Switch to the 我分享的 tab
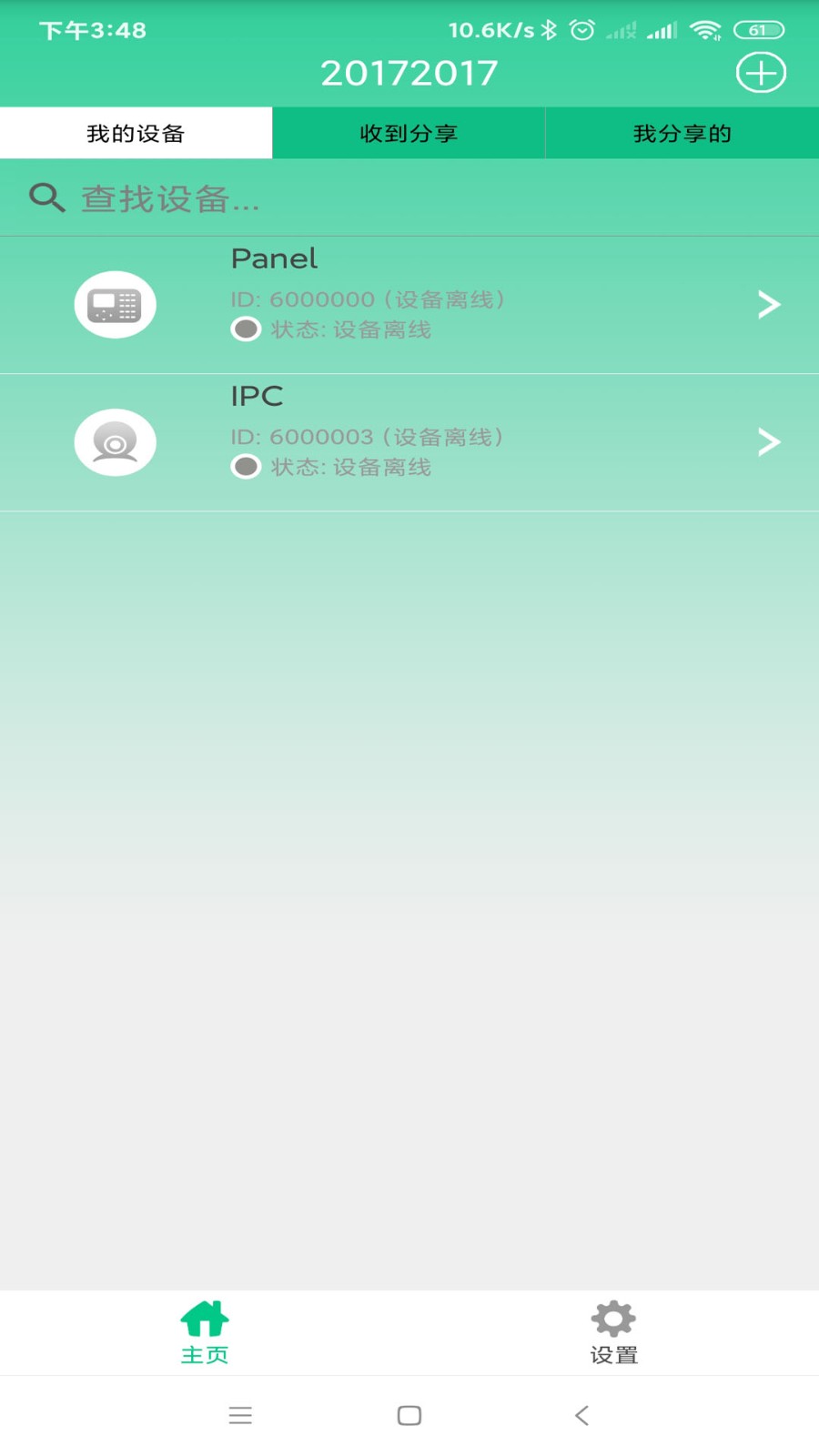The image size is (819, 1456). click(x=682, y=133)
